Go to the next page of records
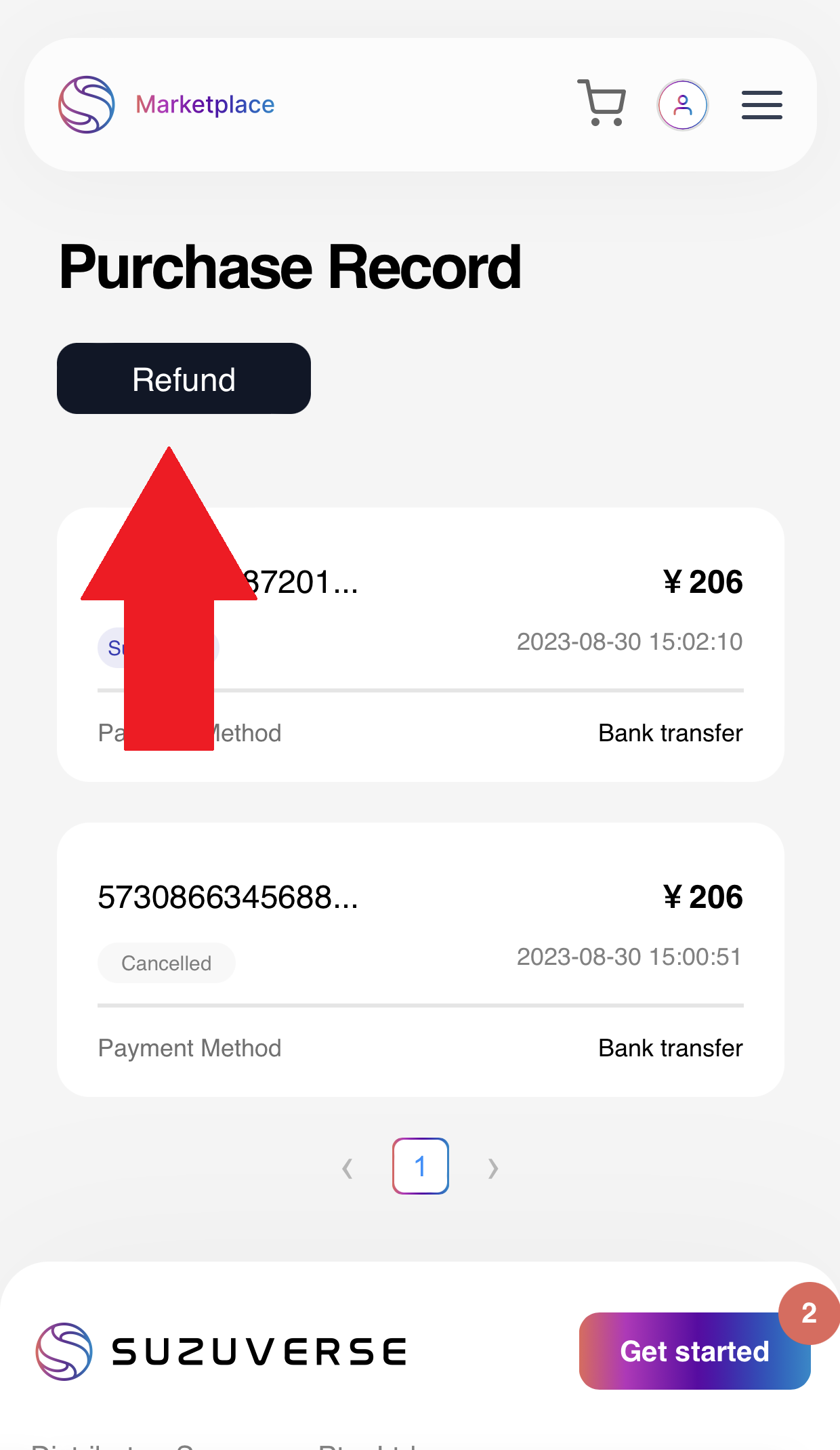This screenshot has height=1450, width=840. tap(492, 1167)
